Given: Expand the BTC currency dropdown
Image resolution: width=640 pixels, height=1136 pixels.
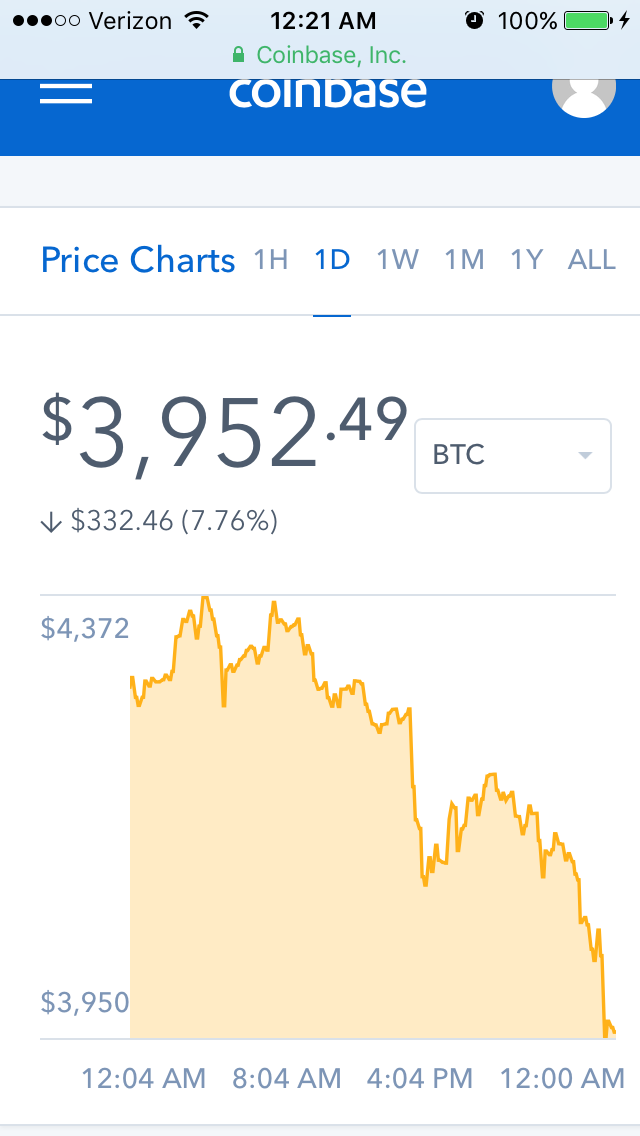Looking at the screenshot, I should click(x=512, y=456).
